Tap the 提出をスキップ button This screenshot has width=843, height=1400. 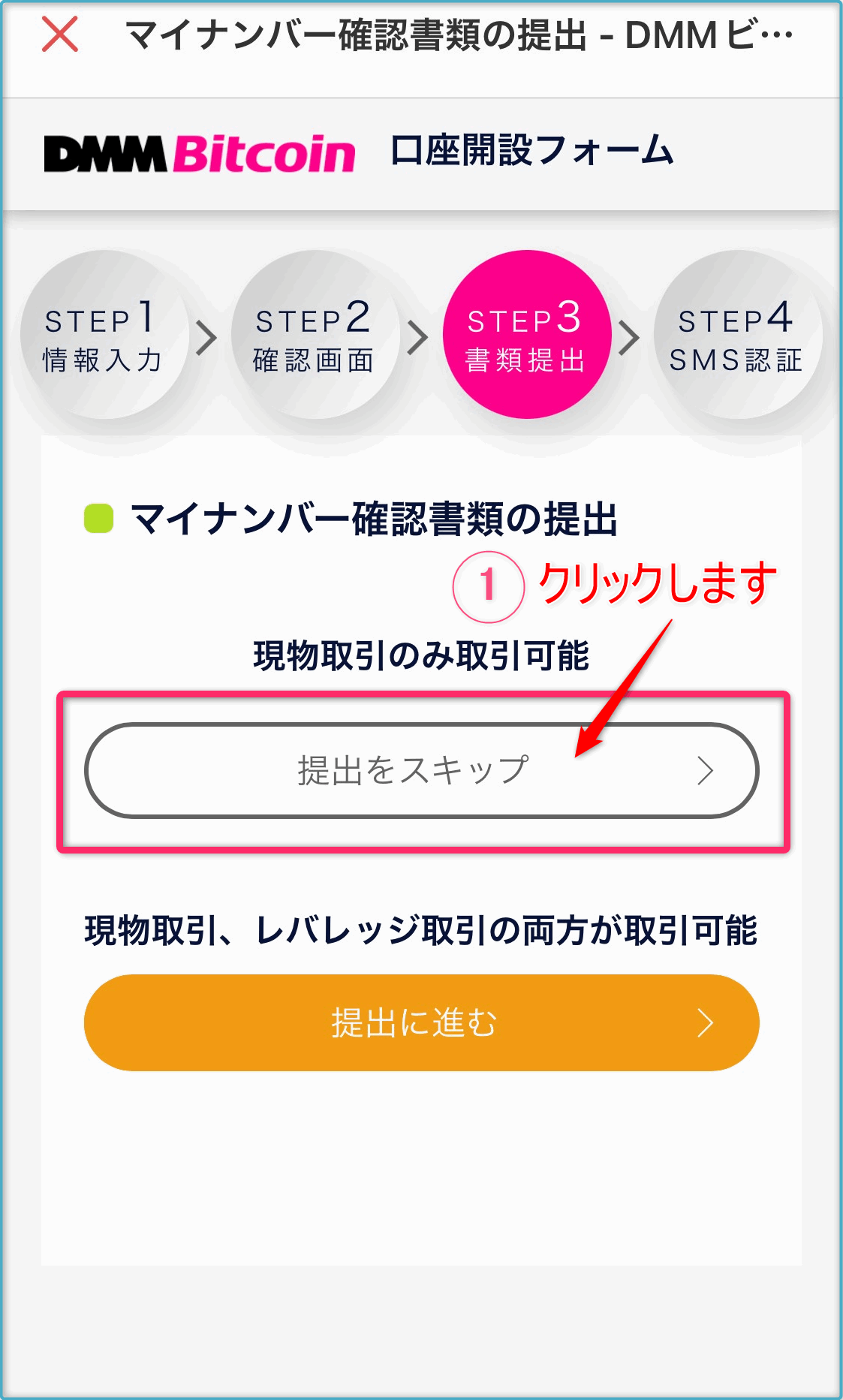click(421, 770)
